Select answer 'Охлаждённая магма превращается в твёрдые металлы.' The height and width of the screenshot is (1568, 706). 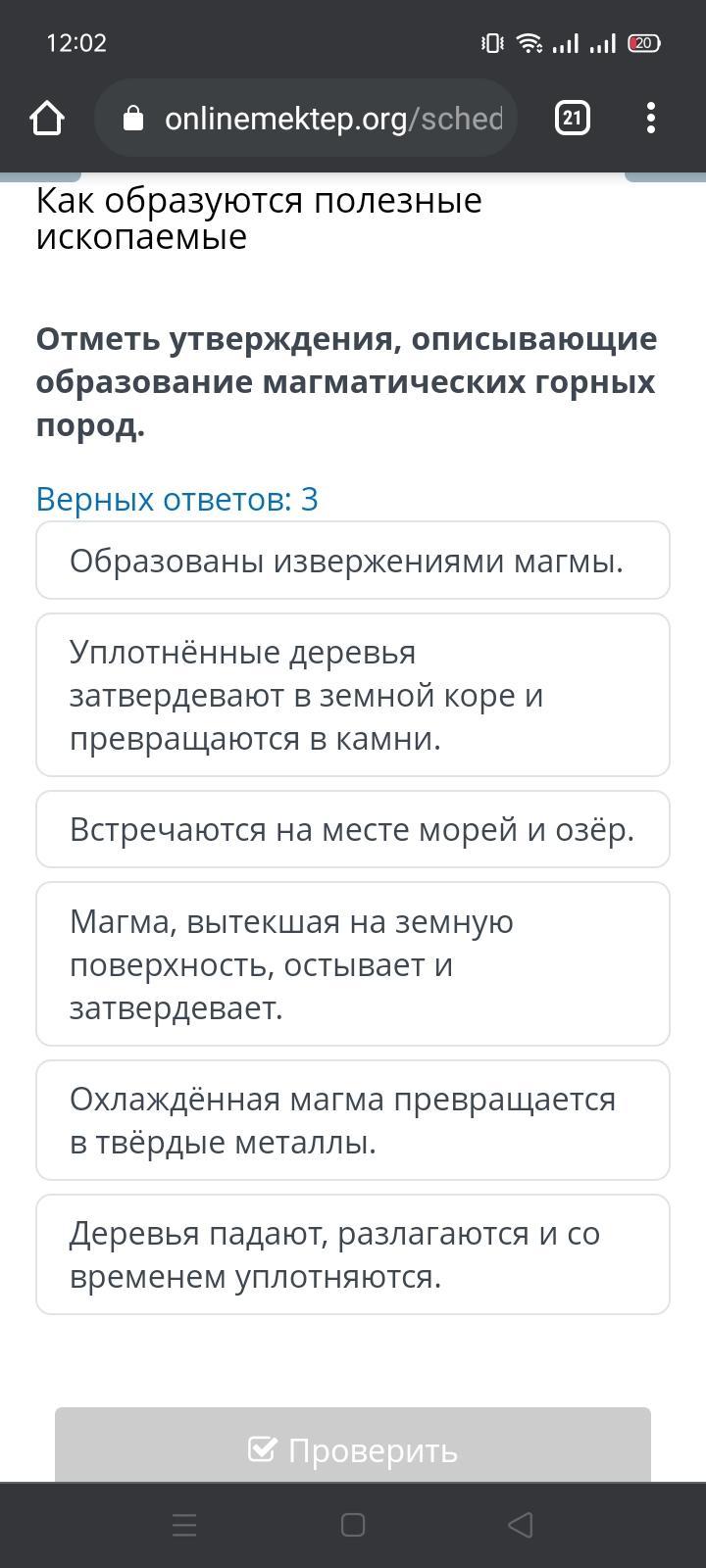coord(353,1120)
